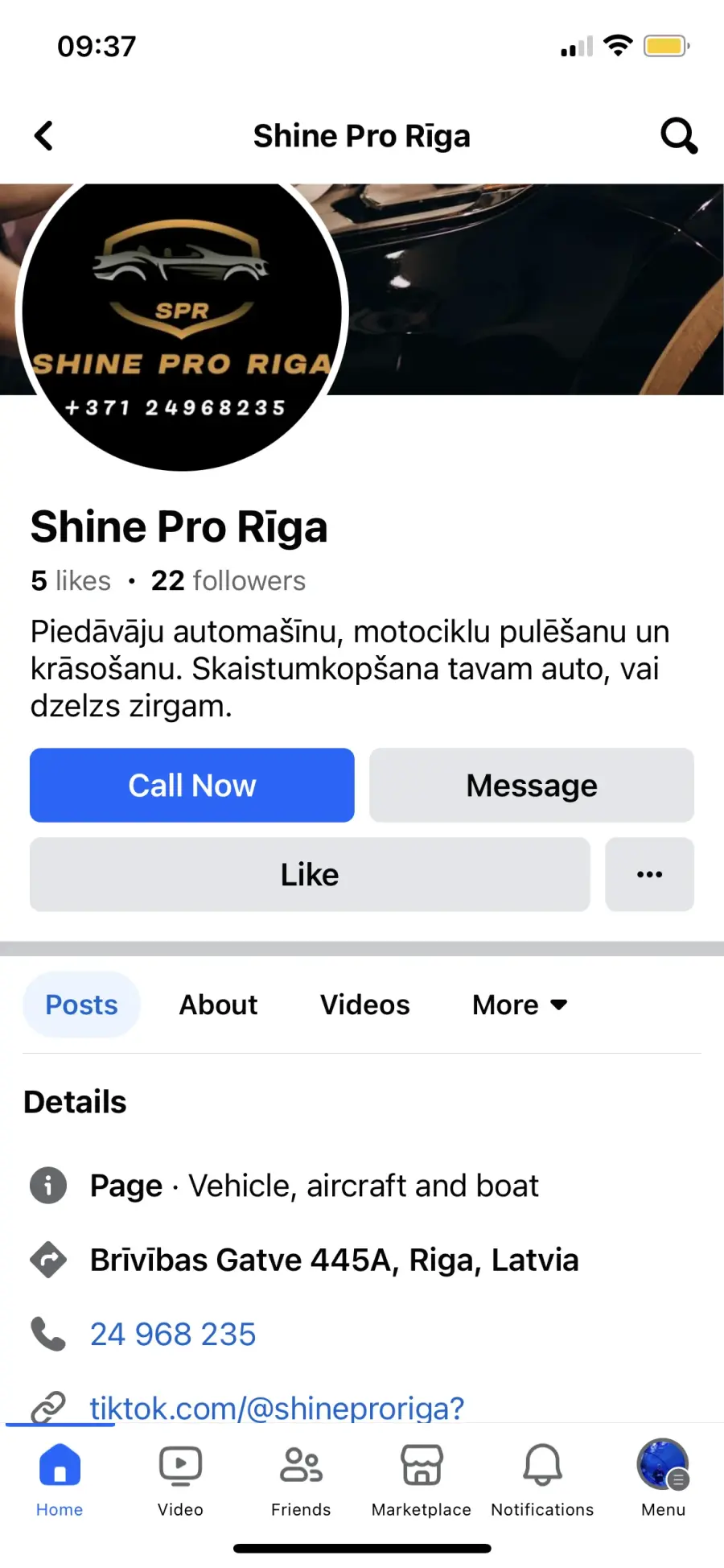Switch to the Videos tab
724x1568 pixels.
364,1005
